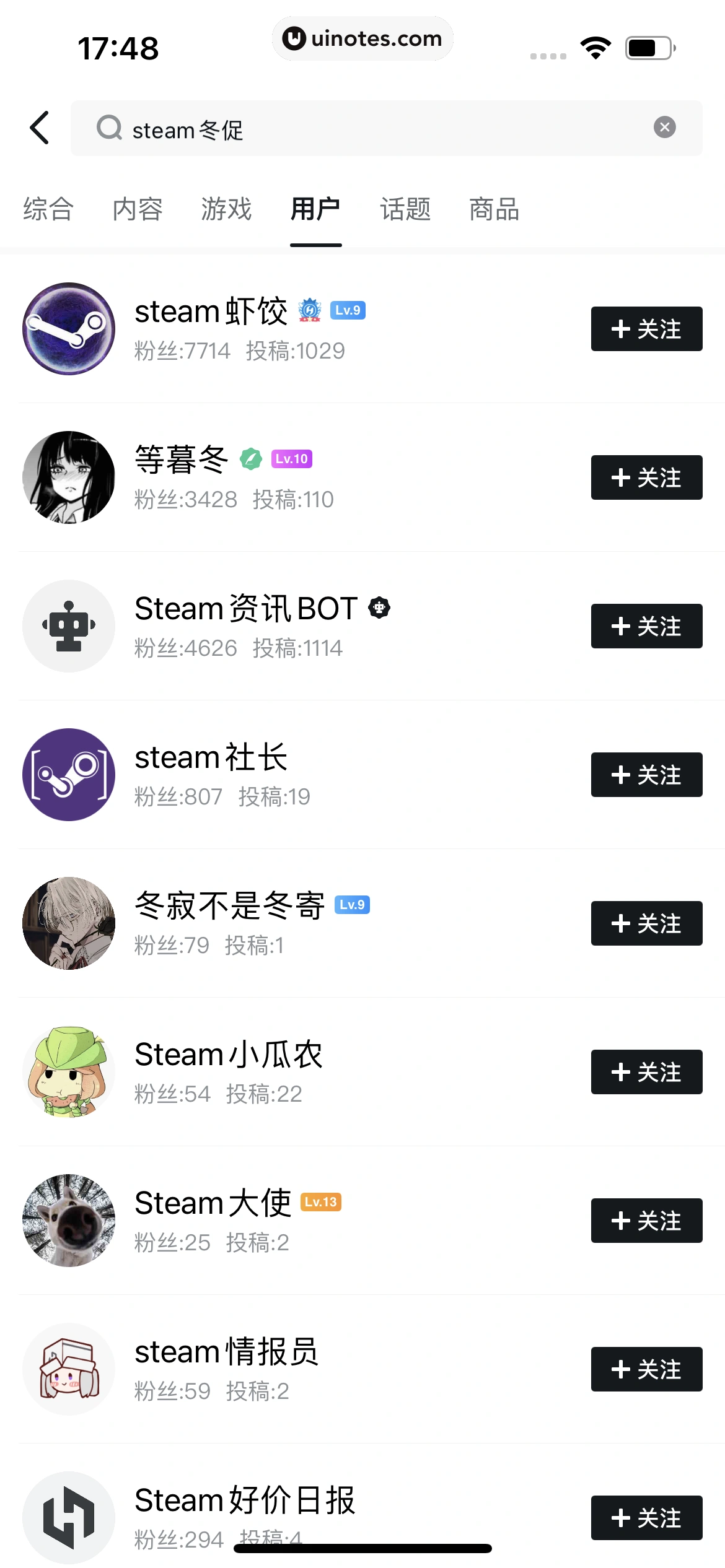The image size is (725, 1568).
Task: Switch to the 内容 tab
Action: pyautogui.click(x=138, y=209)
